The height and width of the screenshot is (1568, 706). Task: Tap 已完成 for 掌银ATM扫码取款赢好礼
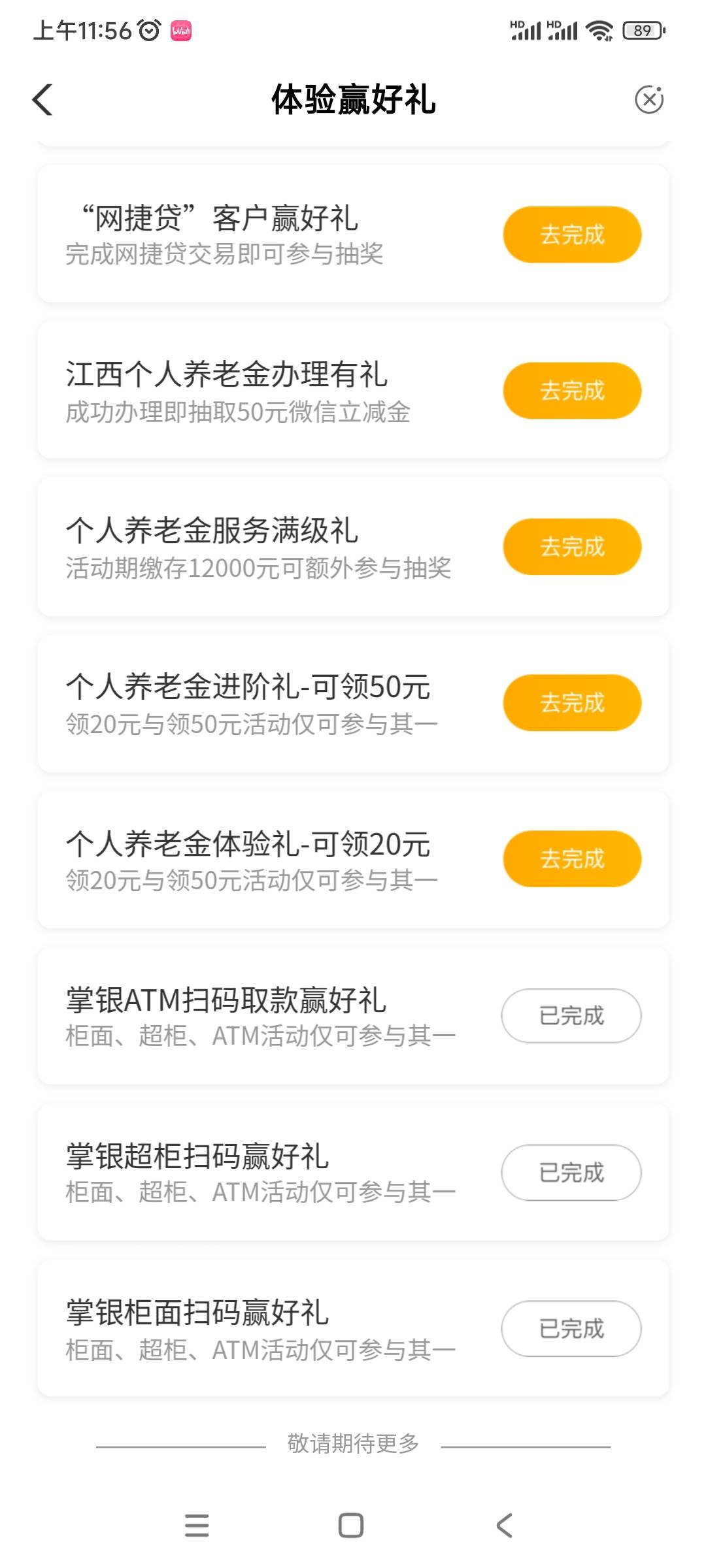[x=571, y=1016]
